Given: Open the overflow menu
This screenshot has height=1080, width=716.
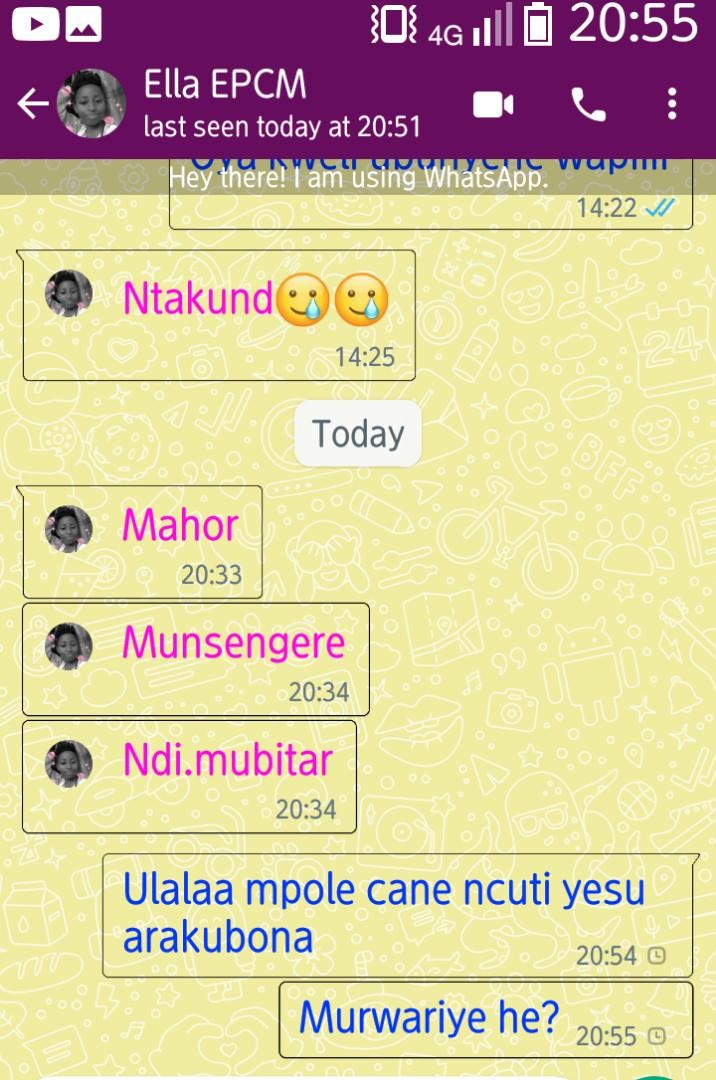Looking at the screenshot, I should (672, 104).
